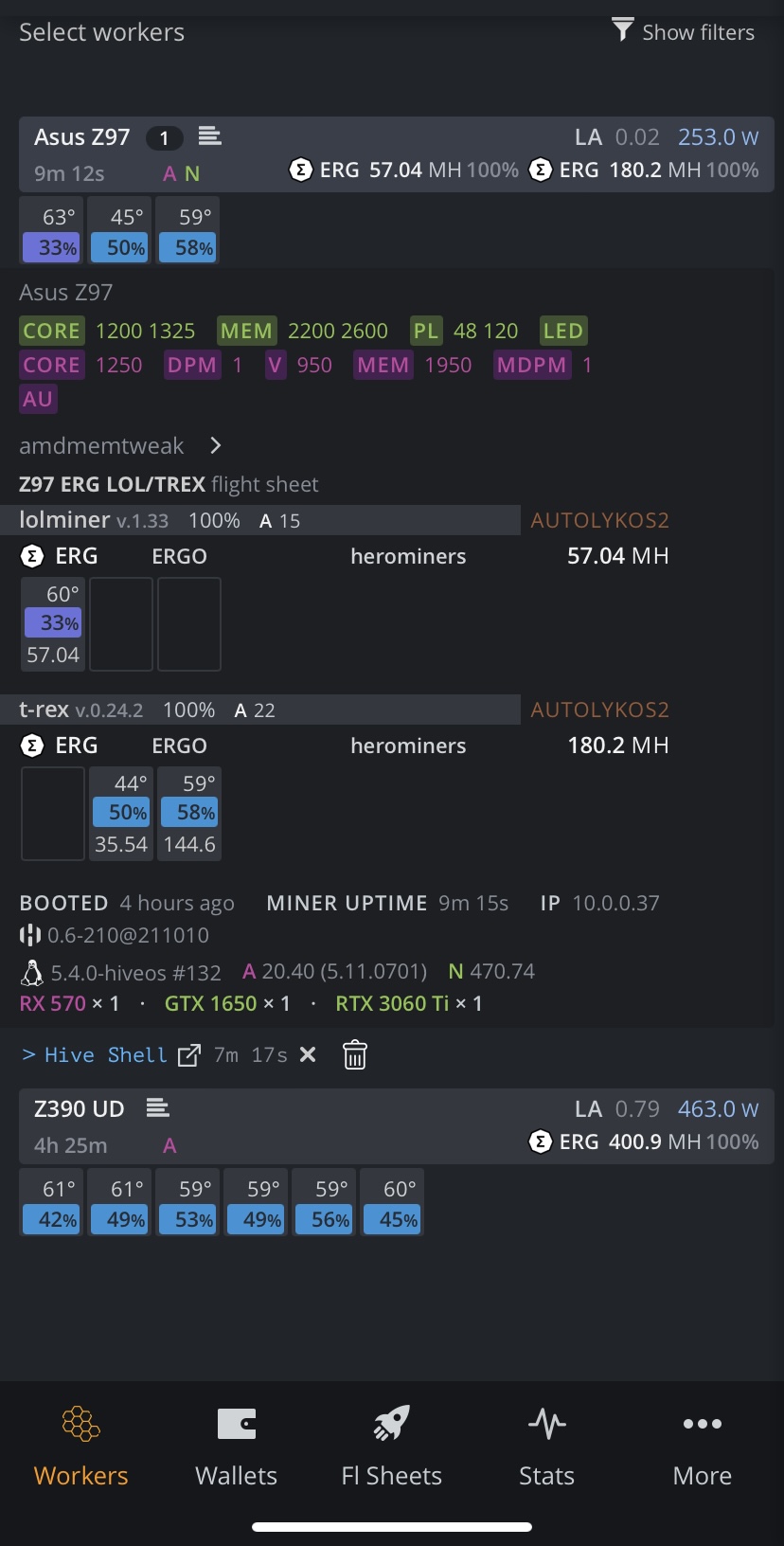Open the Z390 UD worker card
Screen dimensions: 784x1546
pos(80,1109)
